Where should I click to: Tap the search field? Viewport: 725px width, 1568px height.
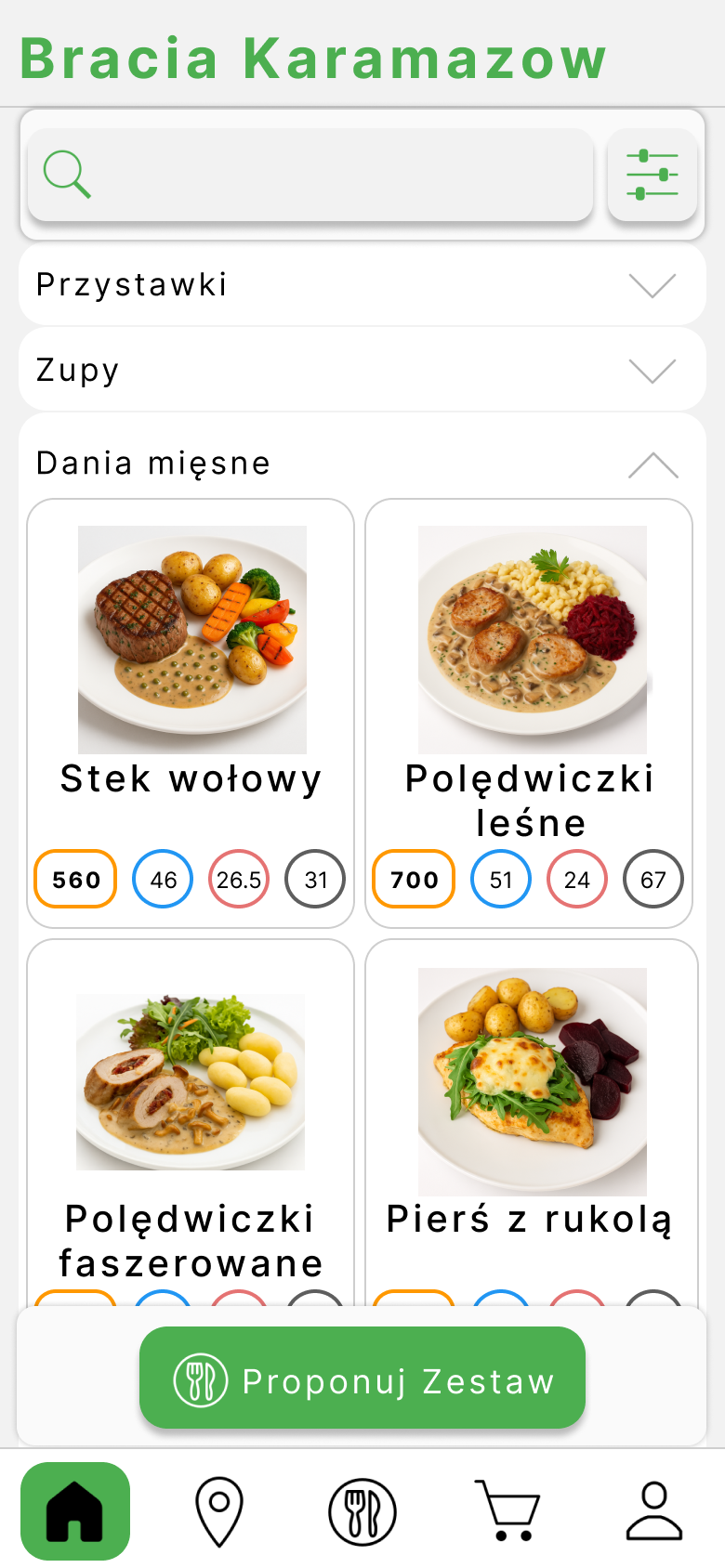310,175
